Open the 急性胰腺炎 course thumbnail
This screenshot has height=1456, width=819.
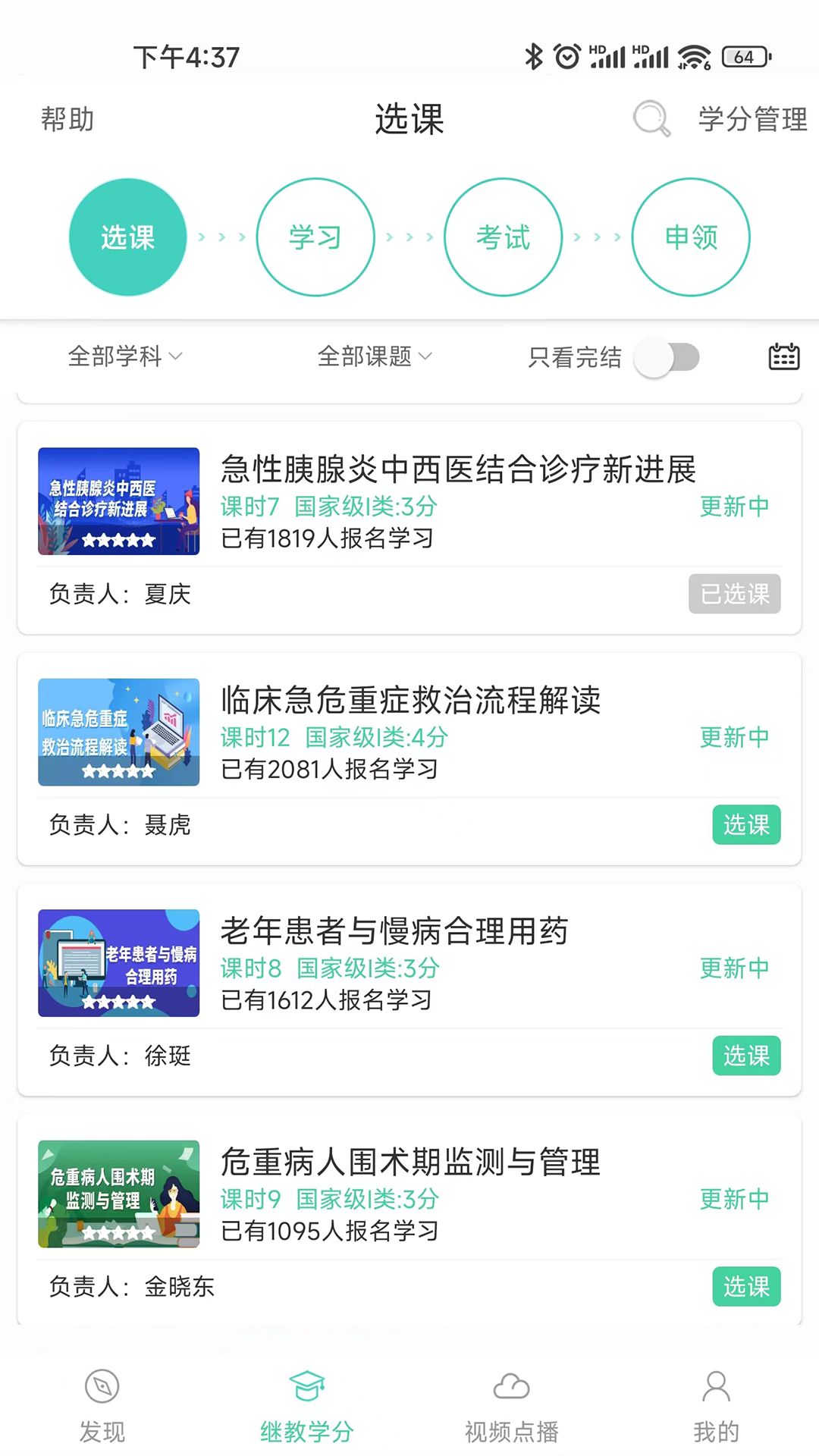click(x=118, y=501)
